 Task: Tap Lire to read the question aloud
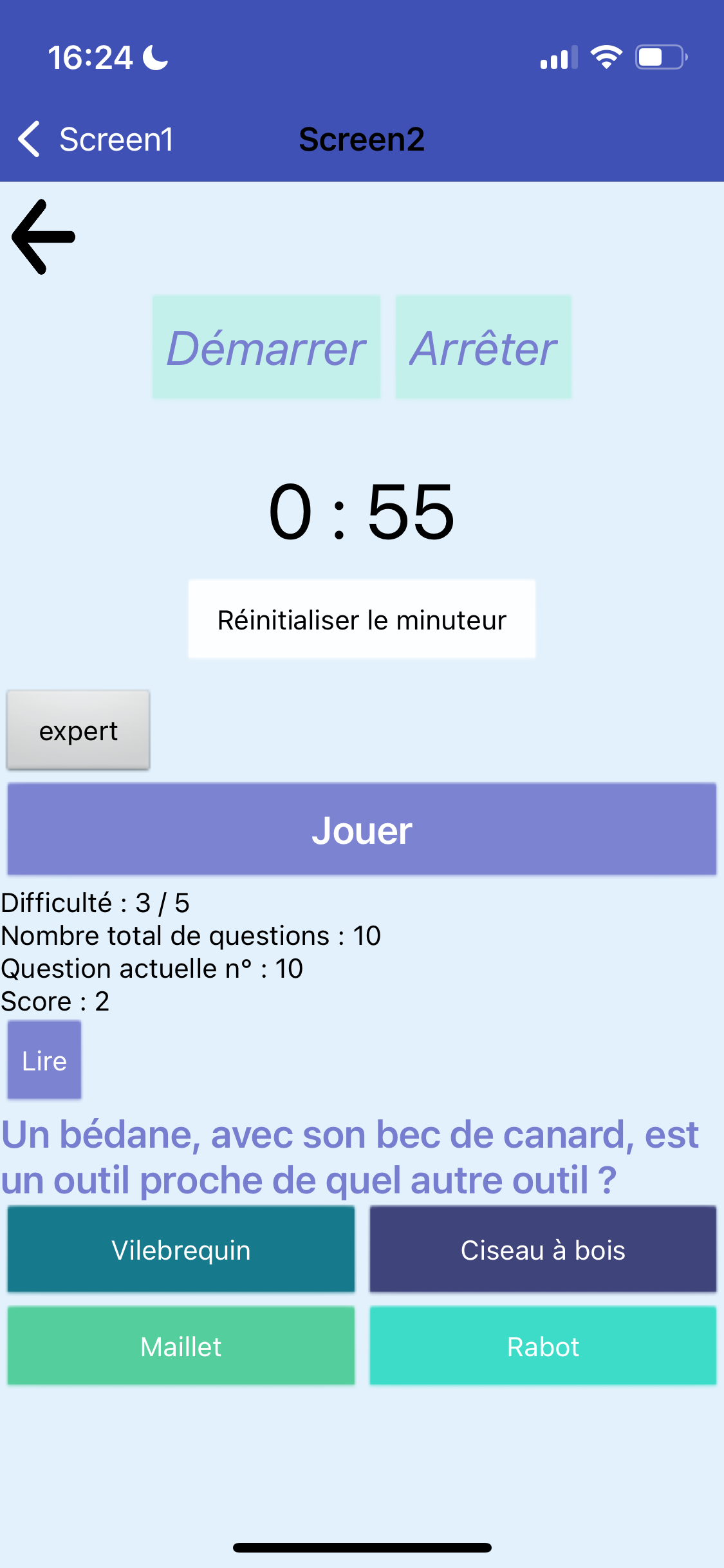pyautogui.click(x=44, y=1060)
